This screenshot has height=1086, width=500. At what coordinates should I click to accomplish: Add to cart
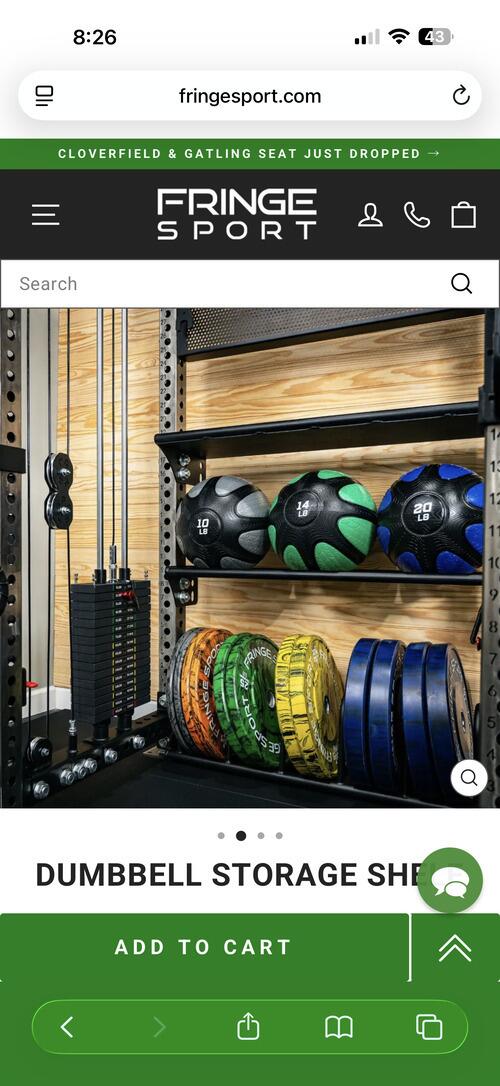click(x=204, y=947)
